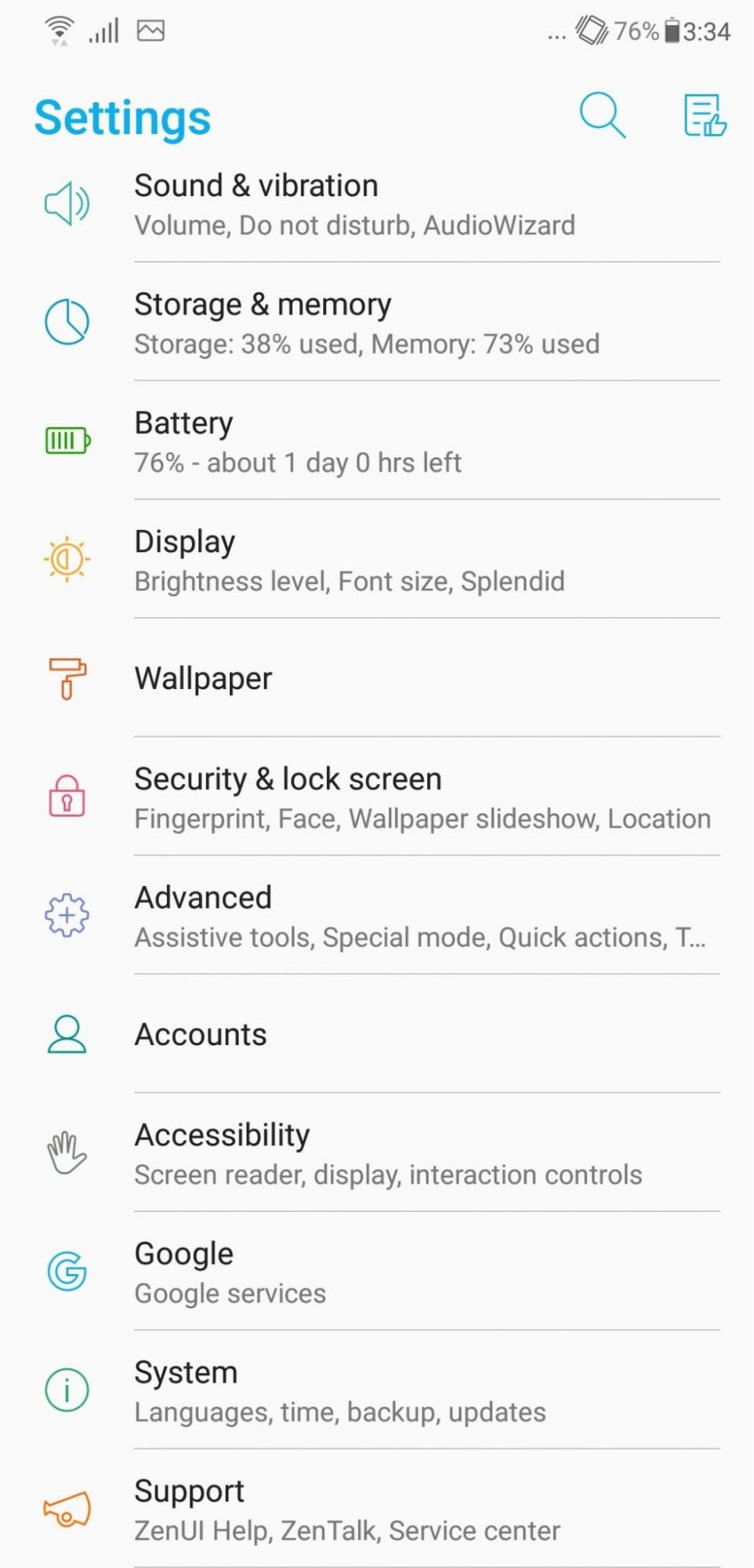Tap the feedback icon beside search
This screenshot has width=754, height=1568.
(705, 115)
